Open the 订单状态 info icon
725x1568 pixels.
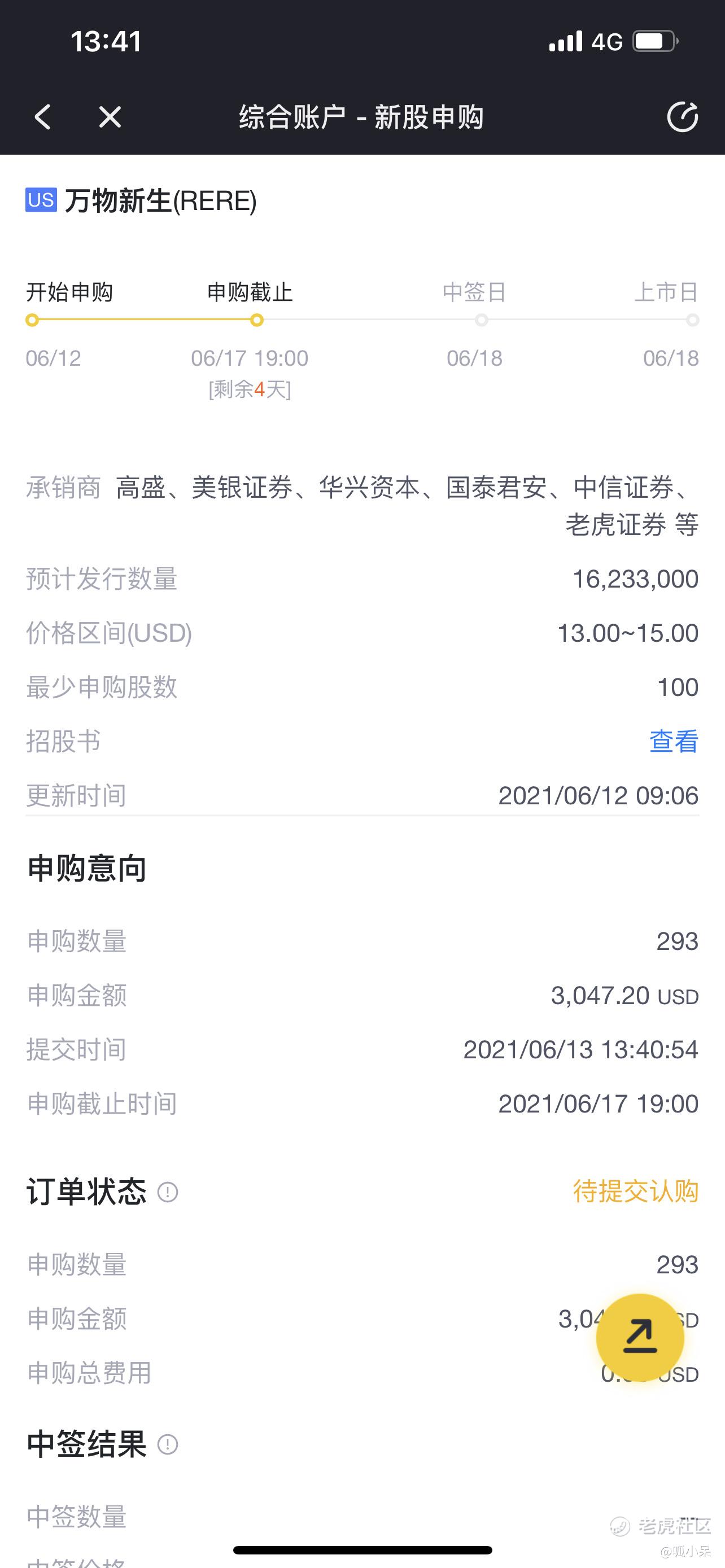[x=167, y=1192]
